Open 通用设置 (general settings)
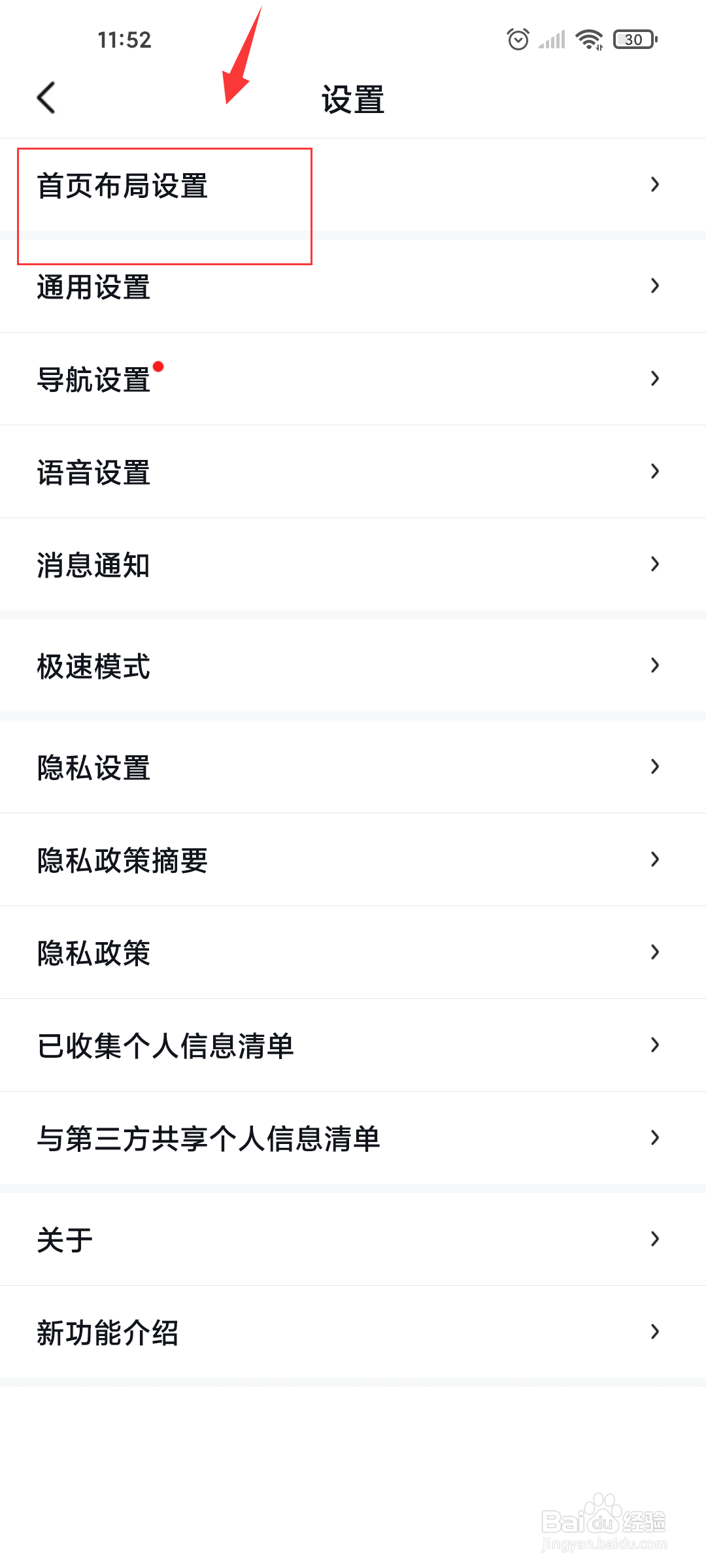The image size is (706, 1568). point(93,286)
